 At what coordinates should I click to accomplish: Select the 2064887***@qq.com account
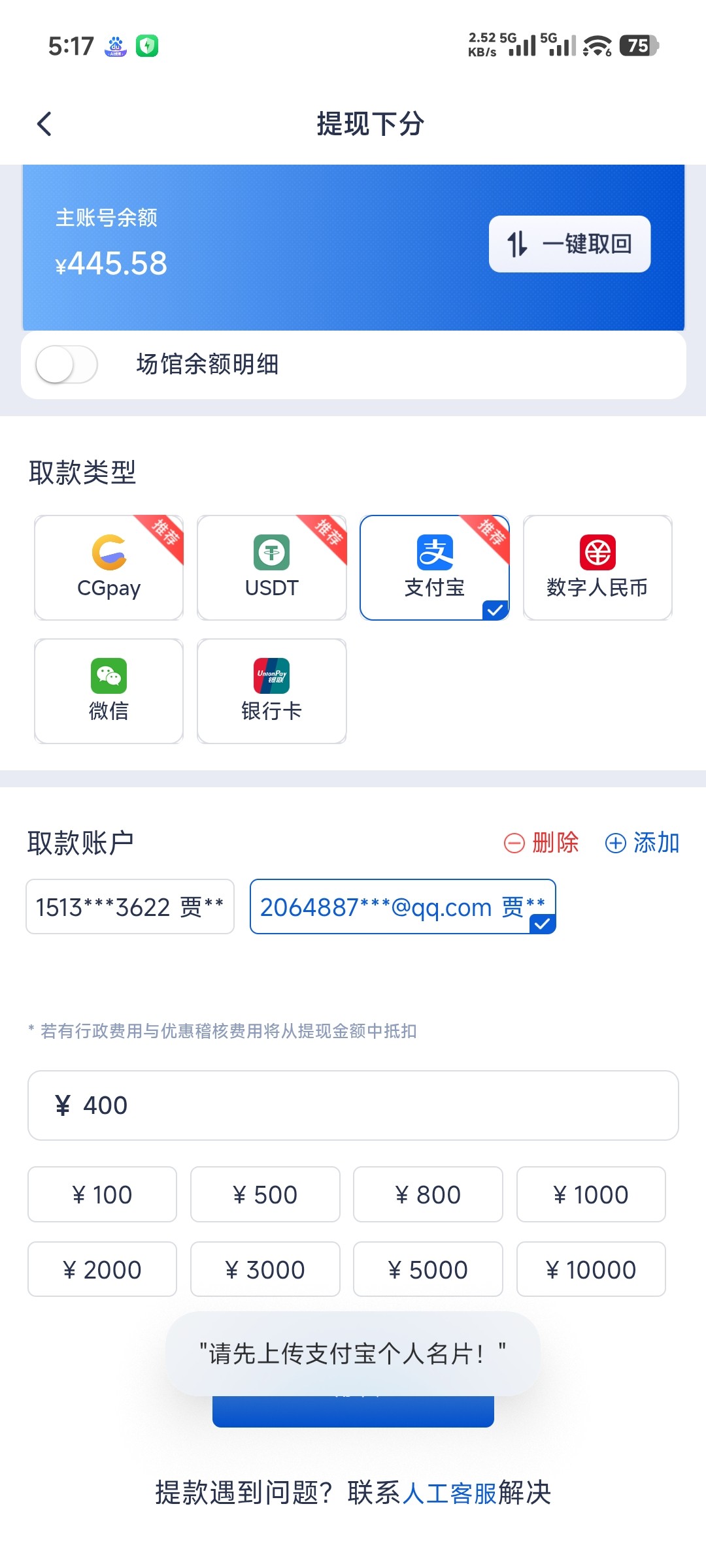click(x=403, y=907)
